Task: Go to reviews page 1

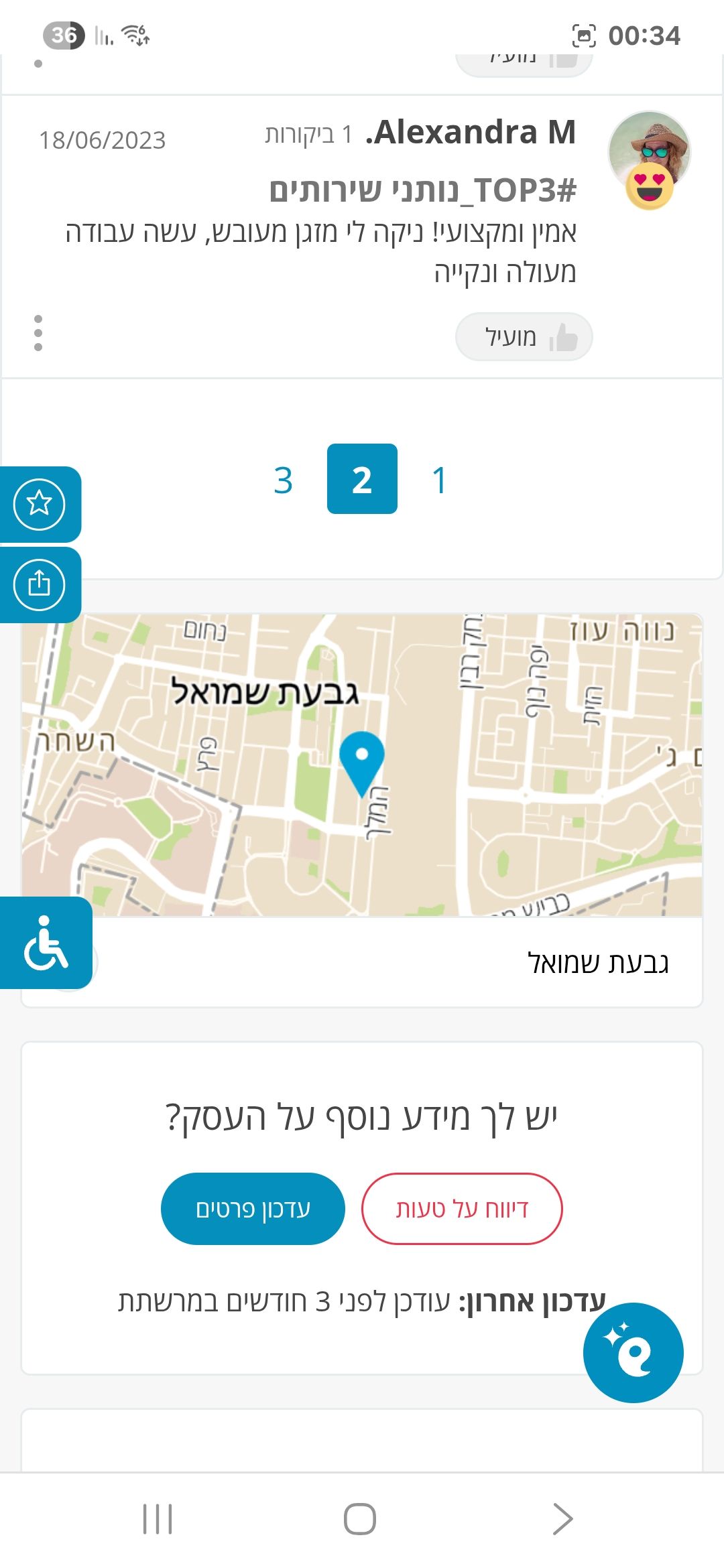Action: coord(439,480)
